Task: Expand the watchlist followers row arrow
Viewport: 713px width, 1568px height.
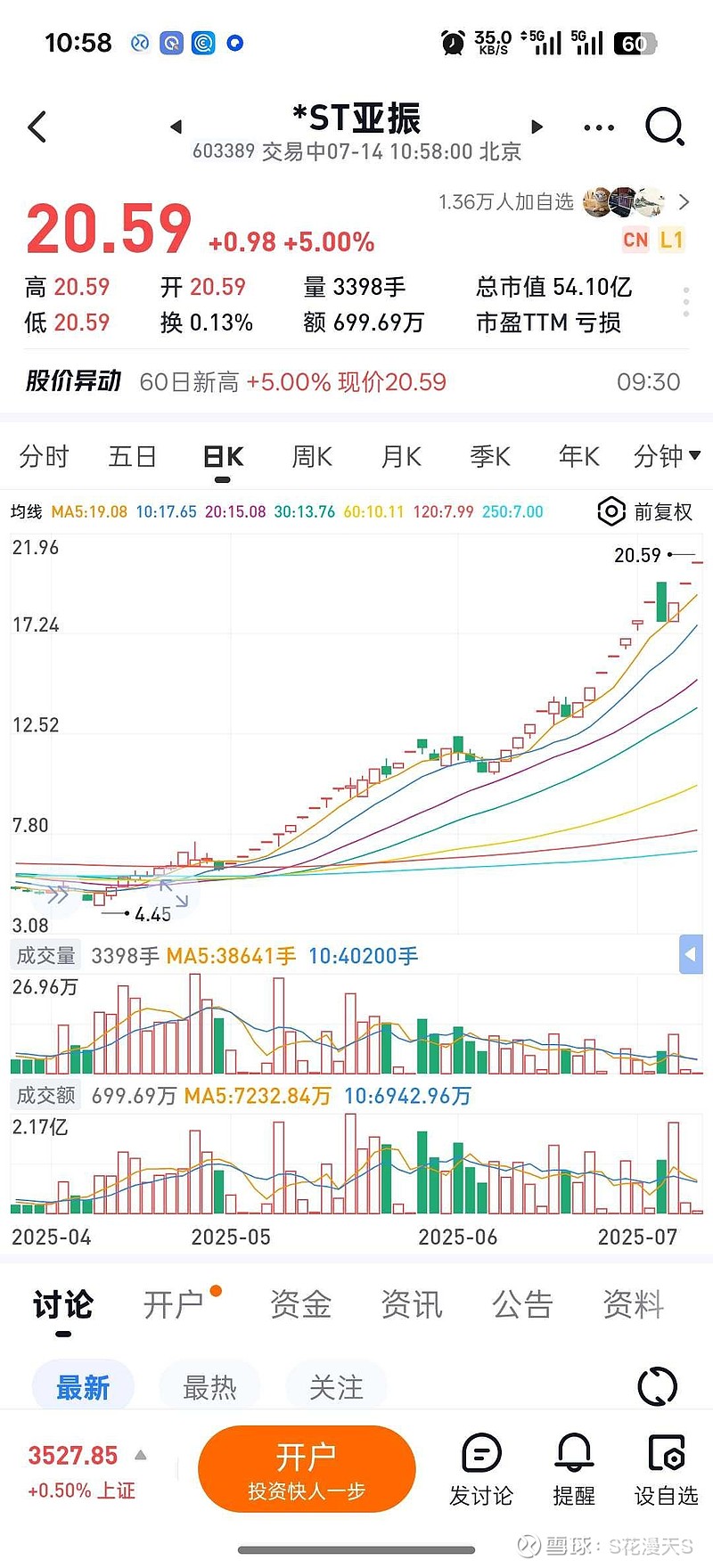Action: point(683,202)
